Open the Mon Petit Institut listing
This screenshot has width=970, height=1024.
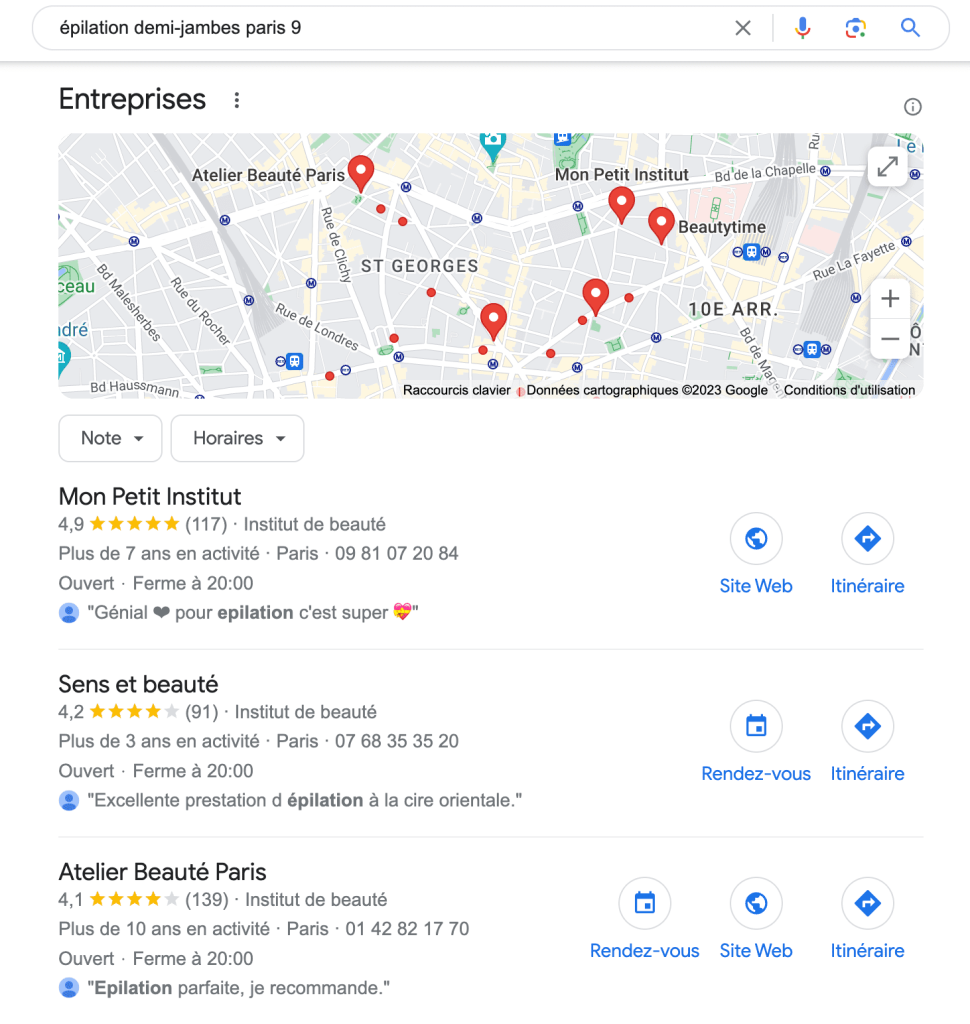[x=150, y=497]
